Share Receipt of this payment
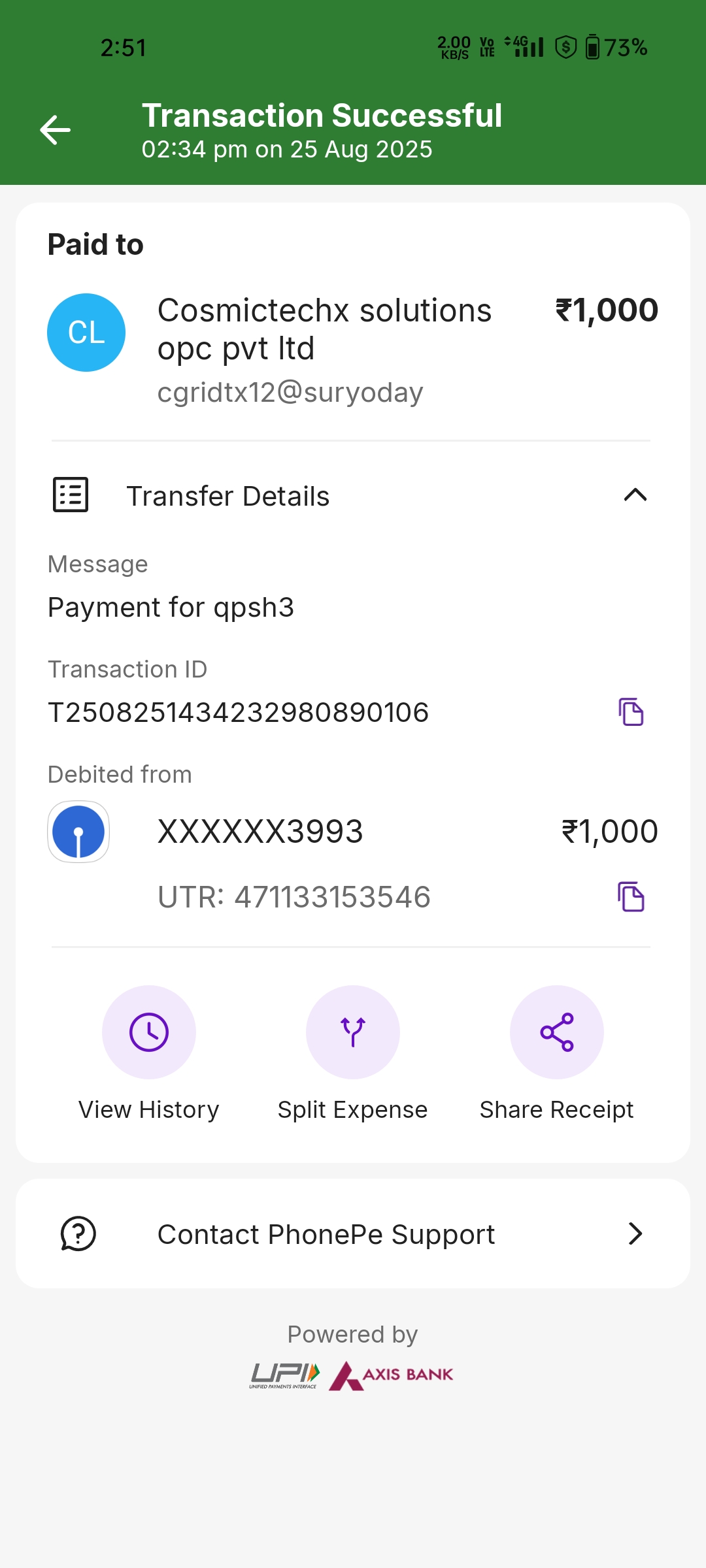Viewport: 706px width, 1568px height. click(x=557, y=1032)
